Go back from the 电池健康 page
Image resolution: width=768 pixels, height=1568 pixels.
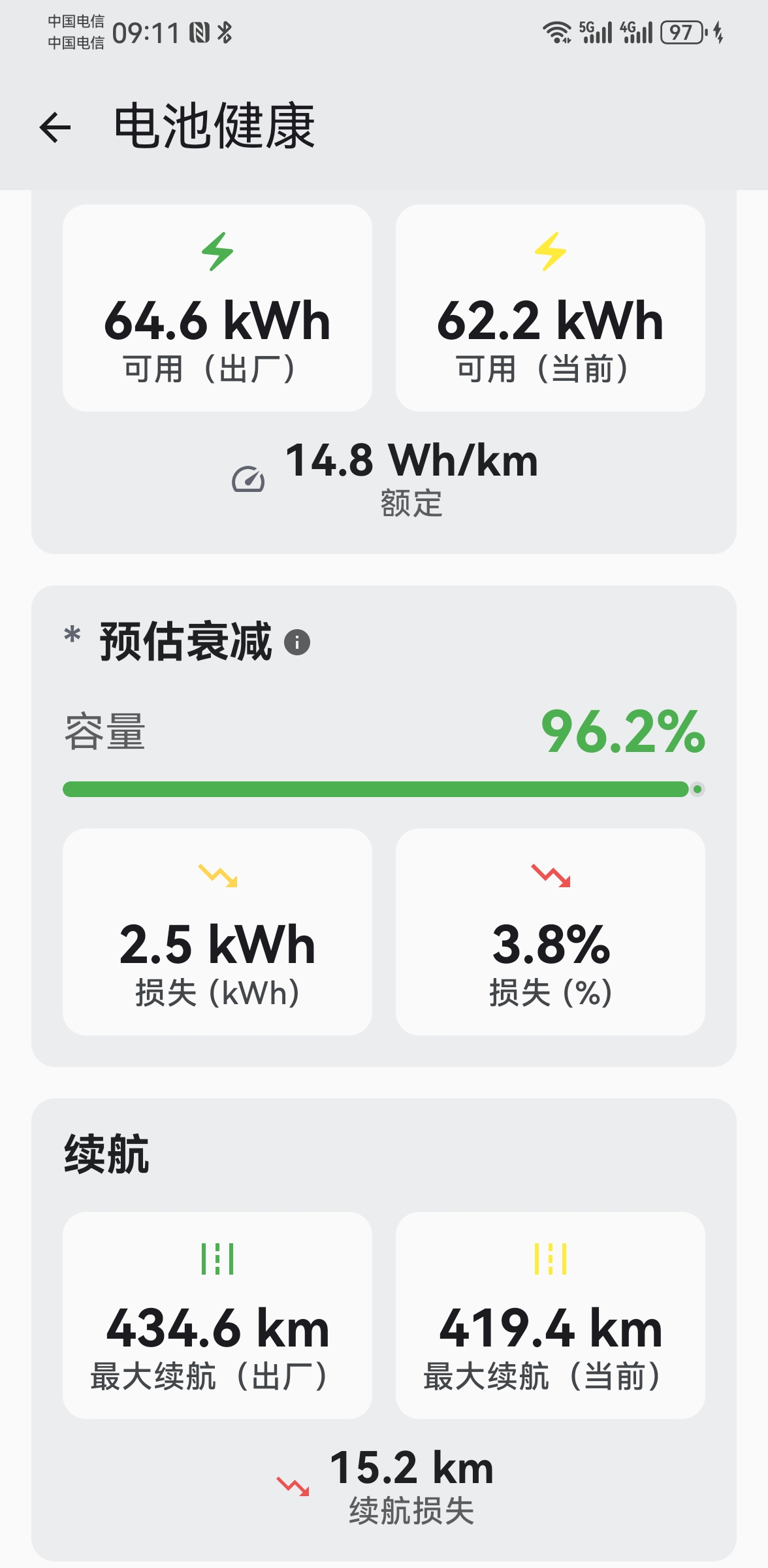click(x=55, y=127)
